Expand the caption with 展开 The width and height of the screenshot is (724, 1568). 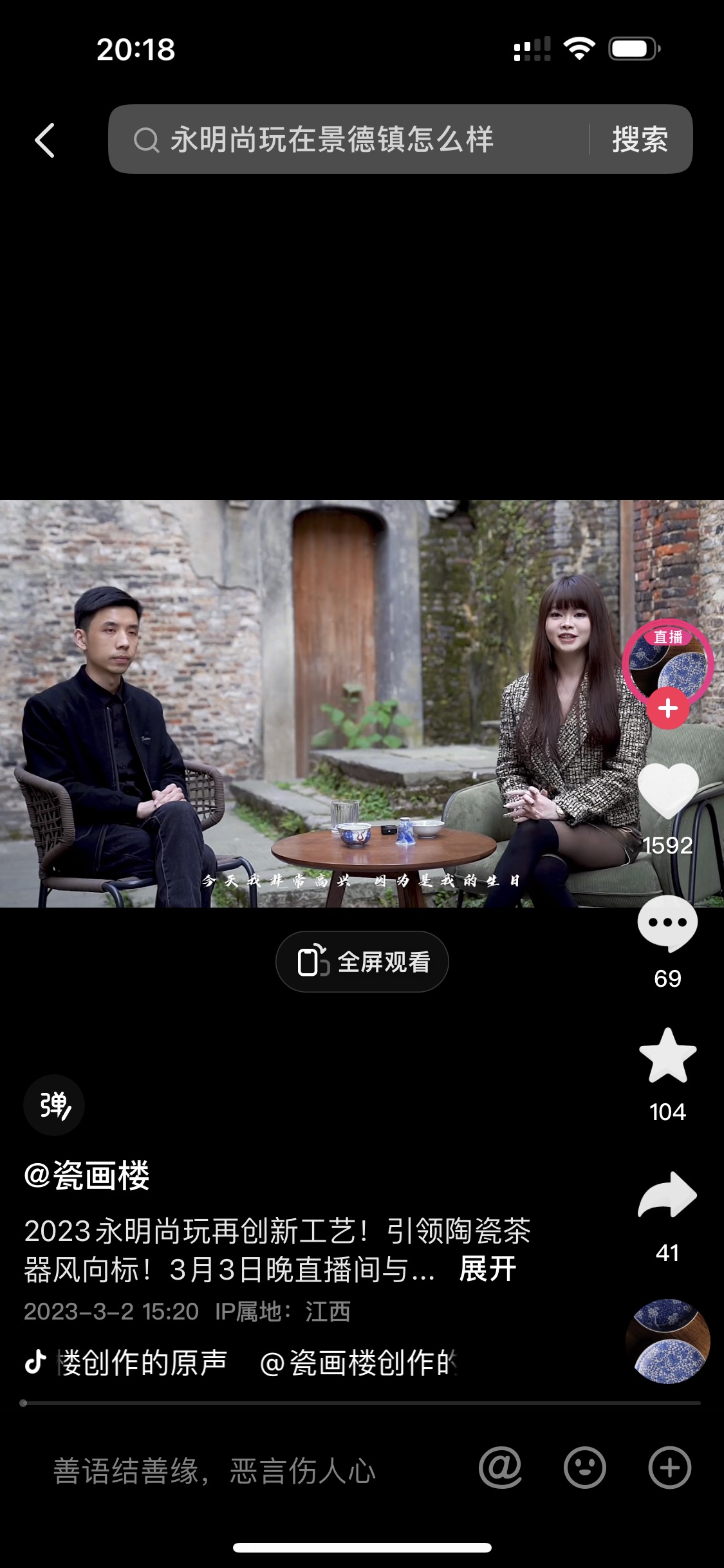(487, 1269)
